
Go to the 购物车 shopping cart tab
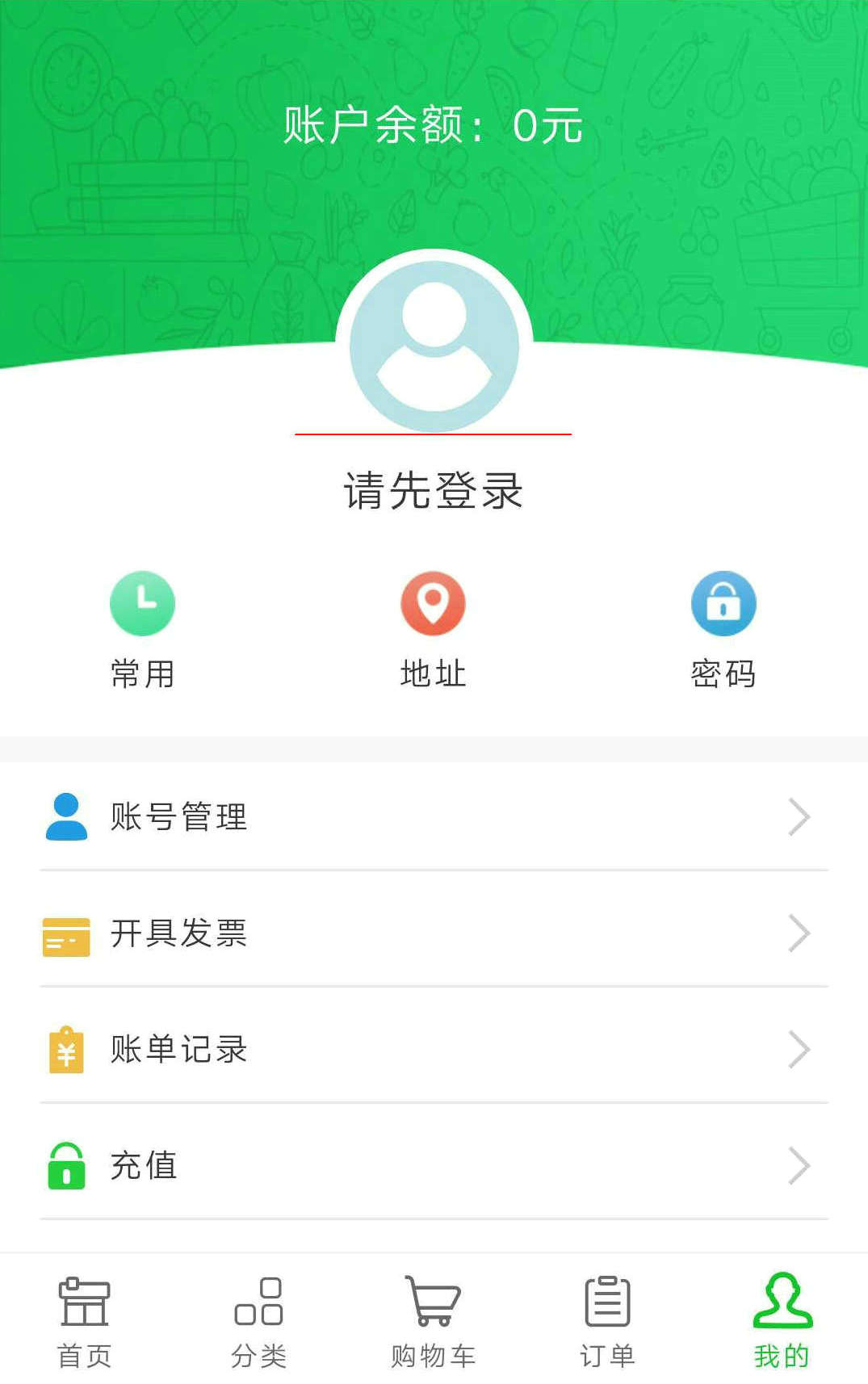(434, 1322)
